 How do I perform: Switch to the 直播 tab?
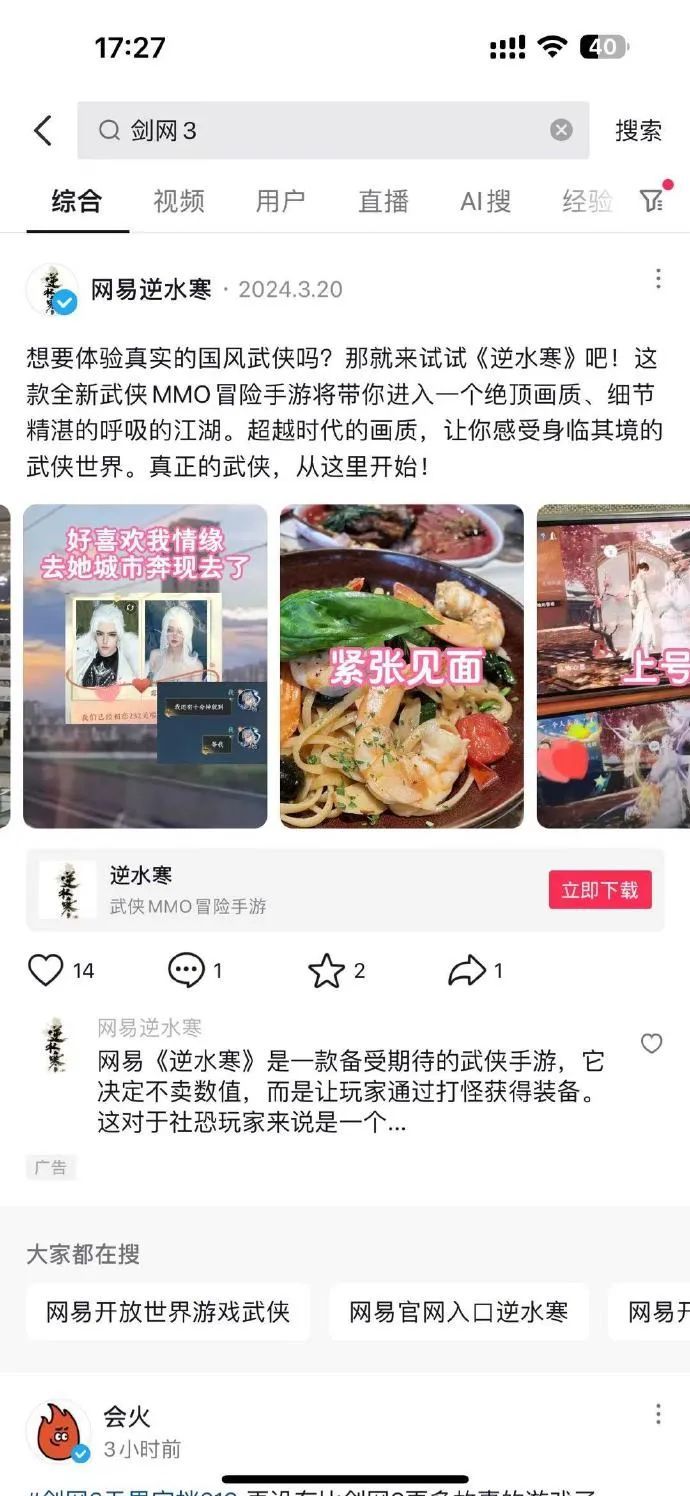(383, 201)
